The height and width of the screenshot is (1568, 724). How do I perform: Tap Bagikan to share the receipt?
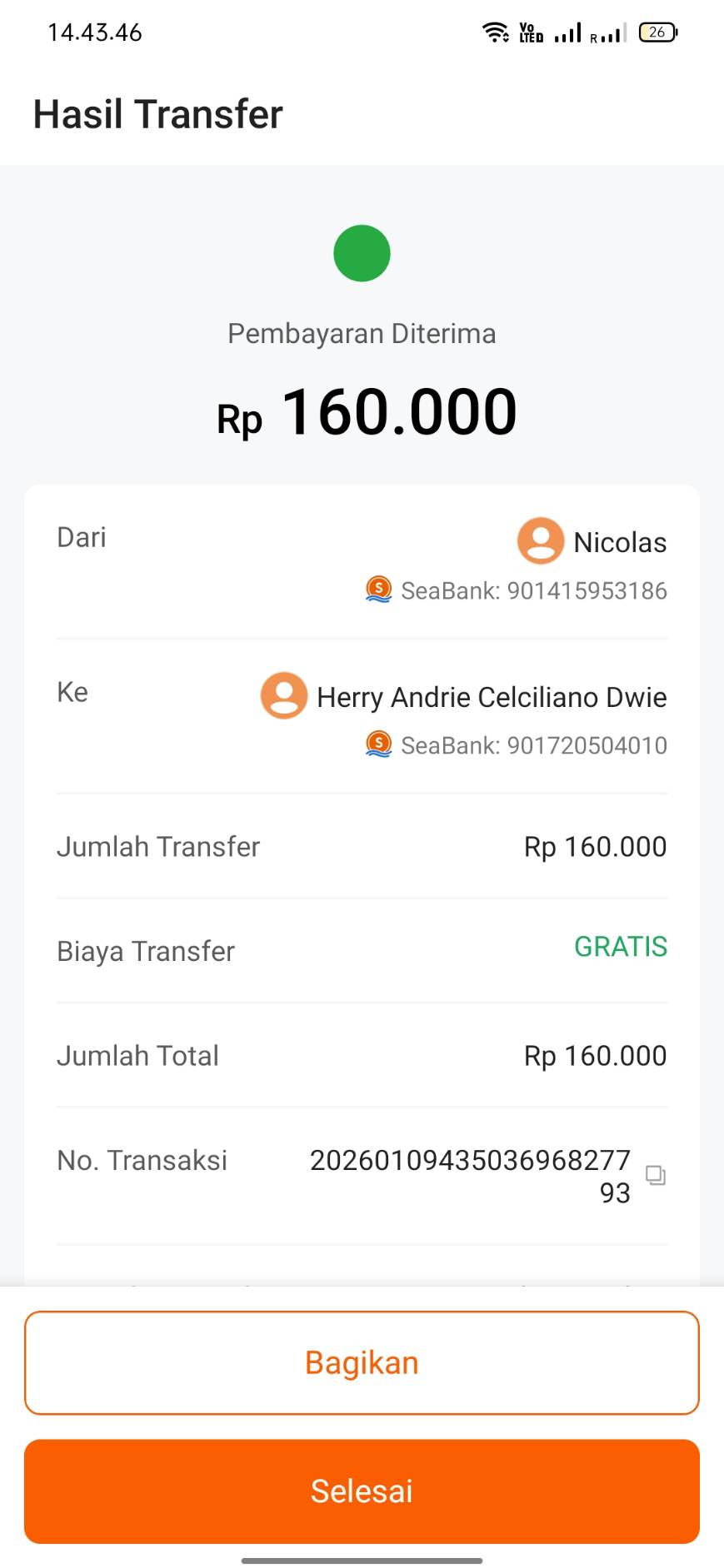point(362,1363)
